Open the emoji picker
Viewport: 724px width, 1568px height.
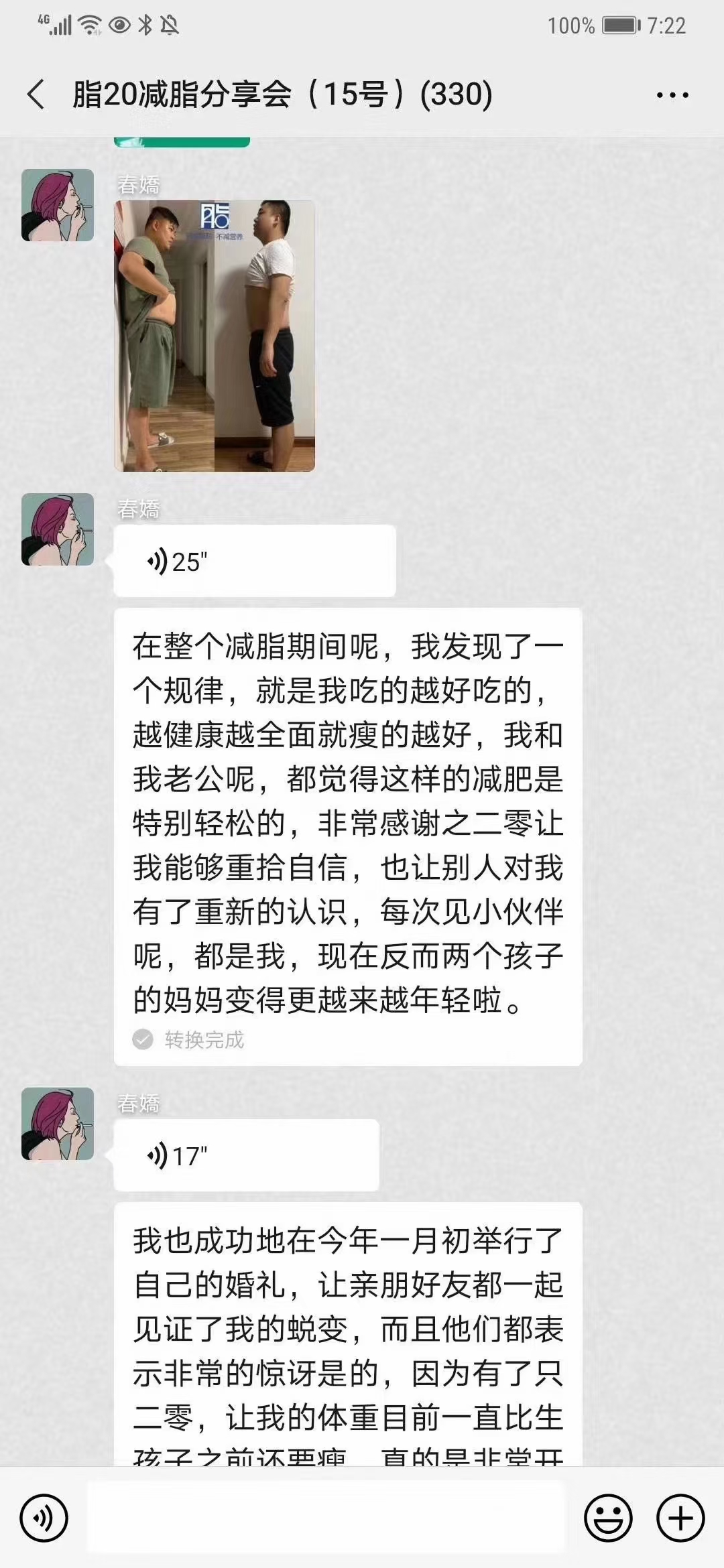[608, 1518]
